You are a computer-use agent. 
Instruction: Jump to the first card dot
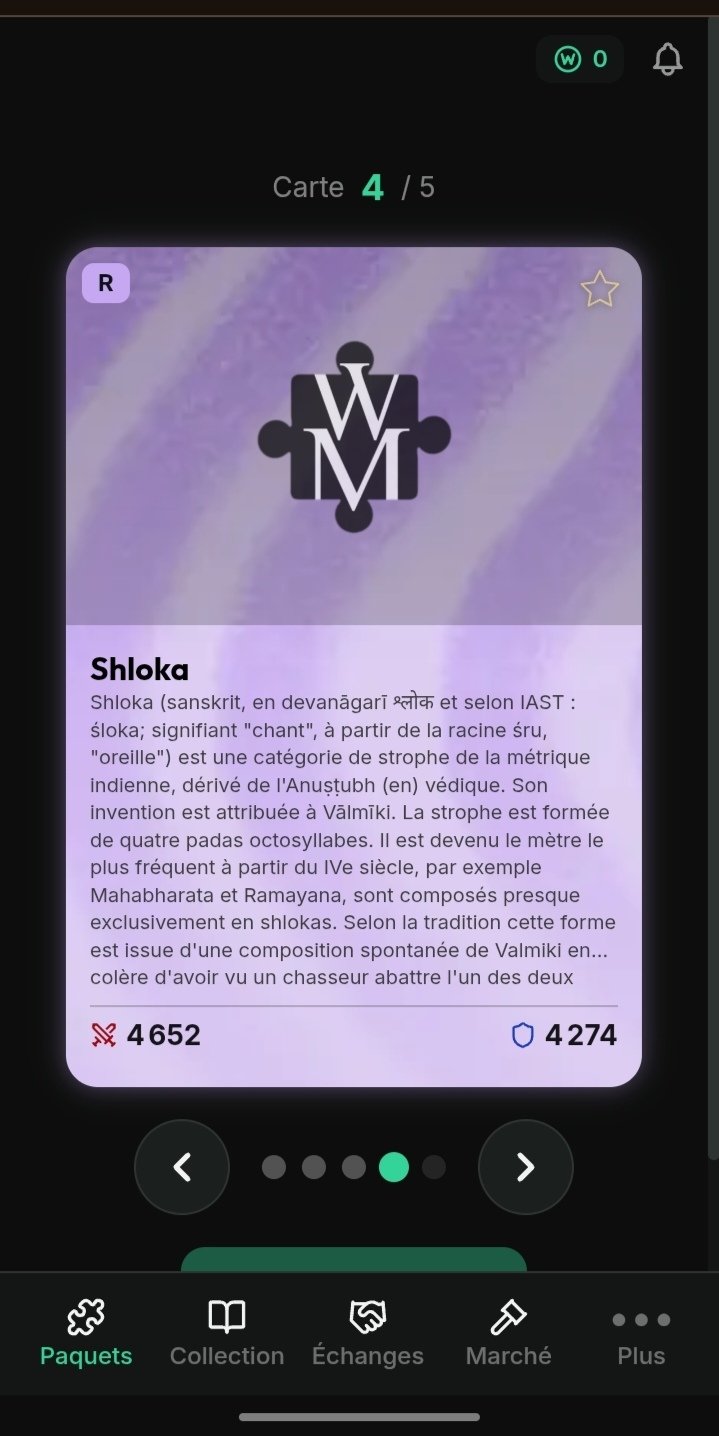274,1167
